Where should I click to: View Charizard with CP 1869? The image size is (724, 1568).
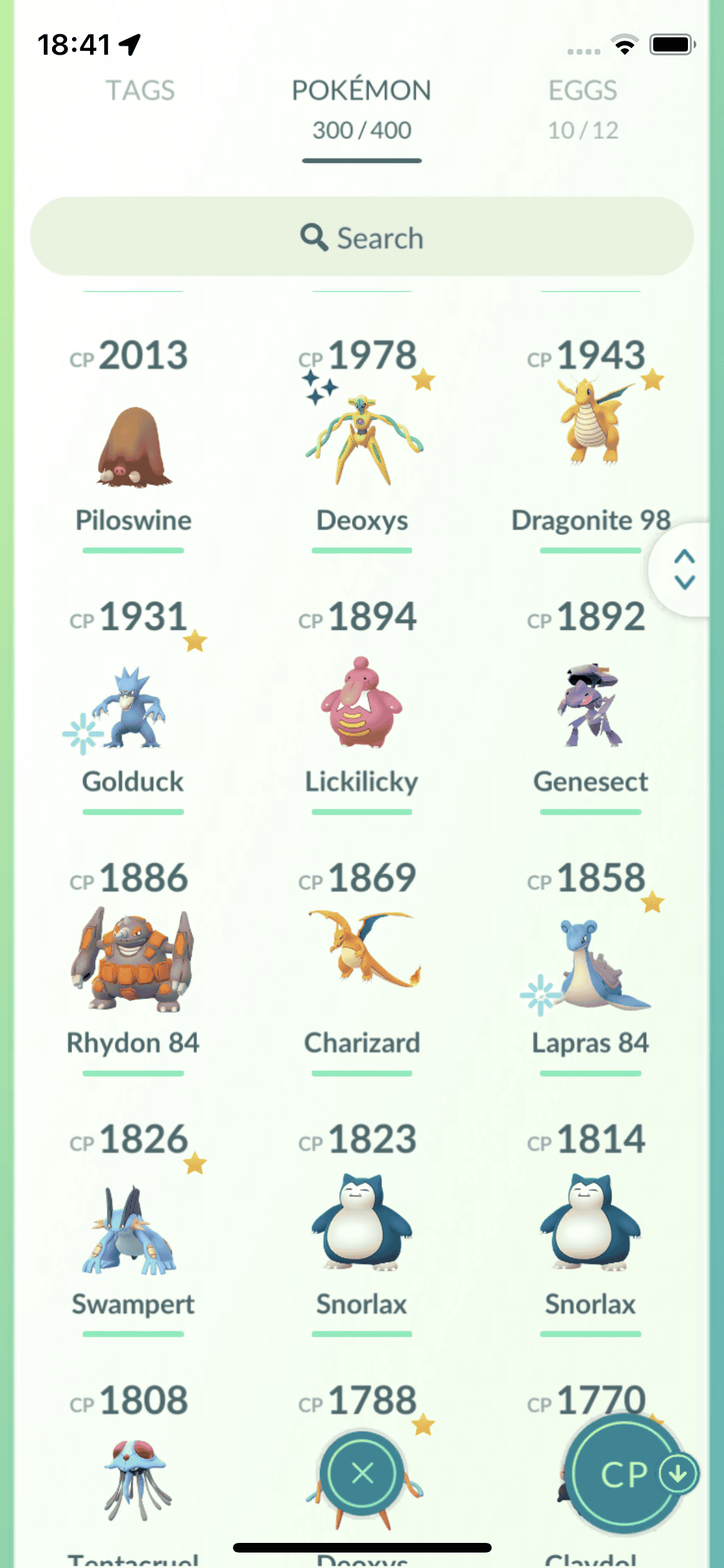click(x=362, y=953)
